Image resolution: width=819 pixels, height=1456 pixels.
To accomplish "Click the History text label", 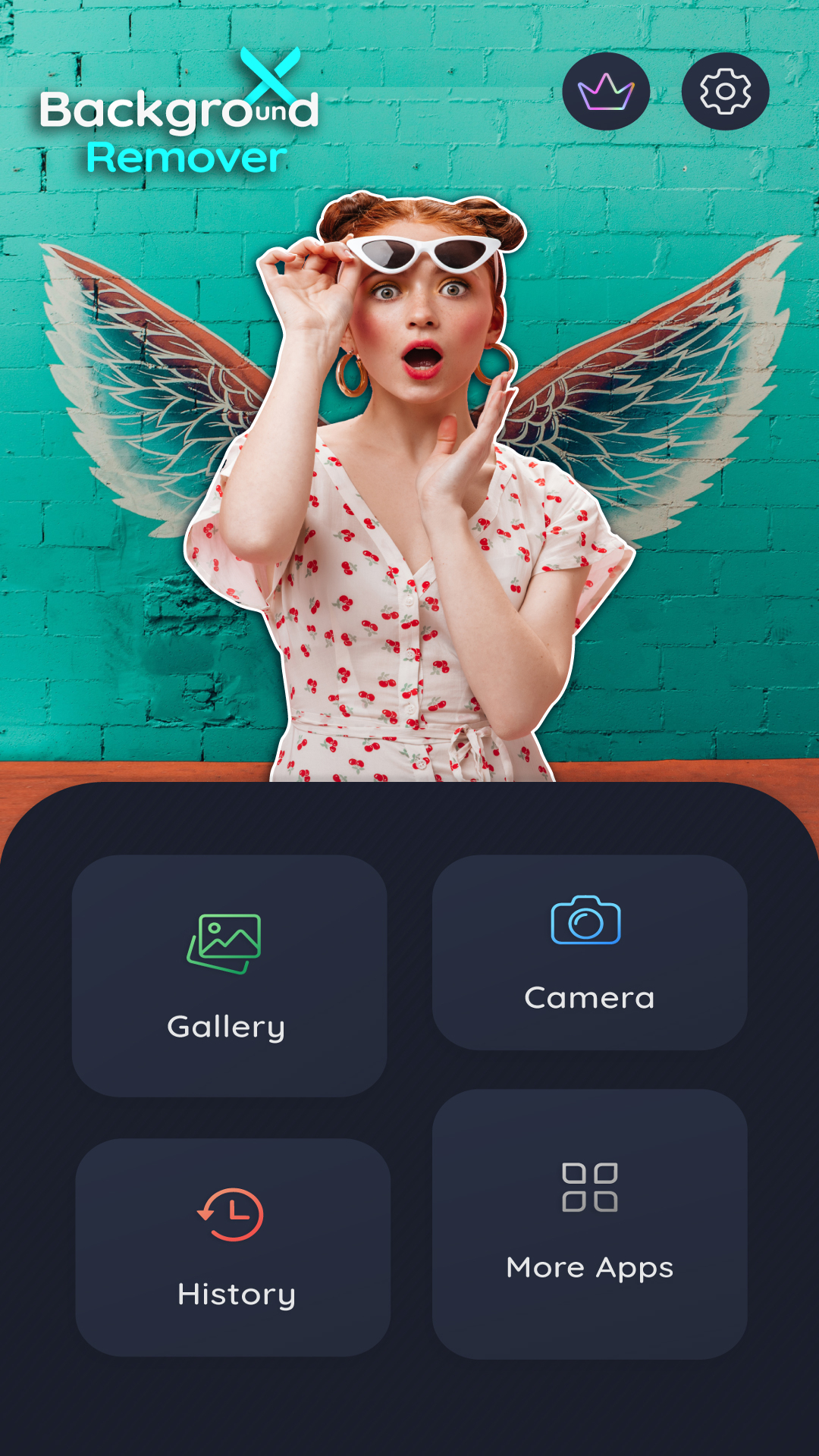I will point(236,1294).
